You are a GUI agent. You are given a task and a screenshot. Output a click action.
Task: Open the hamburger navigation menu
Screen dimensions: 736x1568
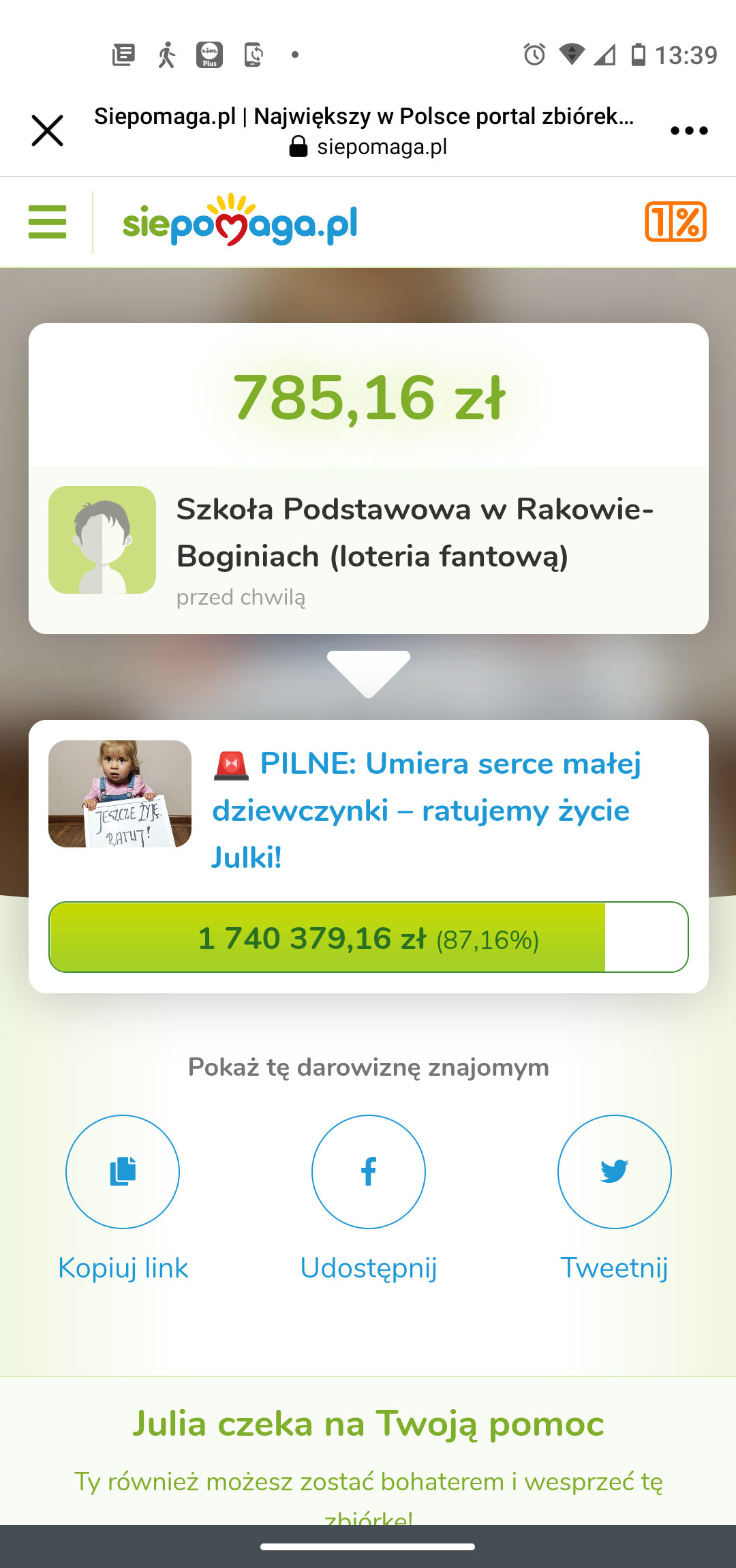(47, 222)
